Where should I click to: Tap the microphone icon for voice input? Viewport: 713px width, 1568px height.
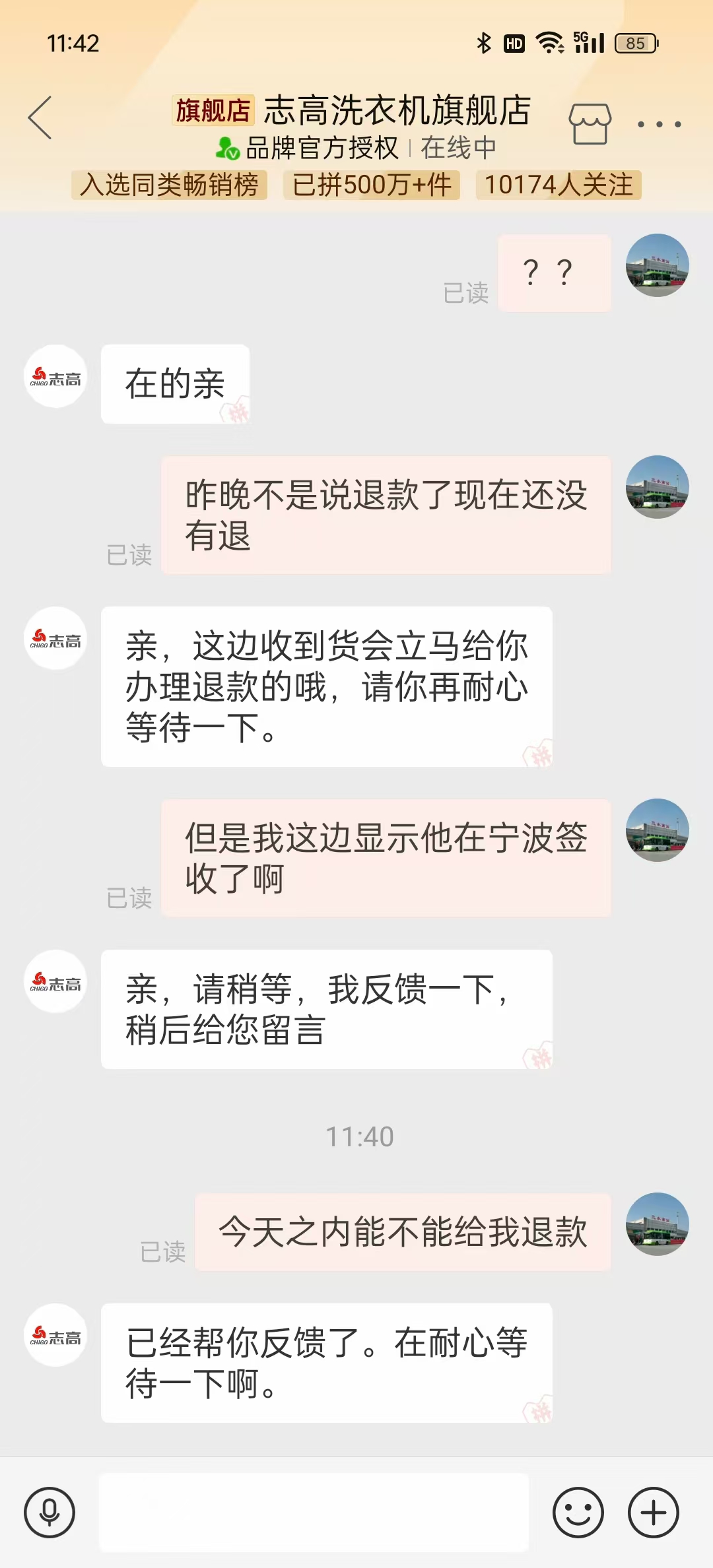pyautogui.click(x=50, y=1511)
